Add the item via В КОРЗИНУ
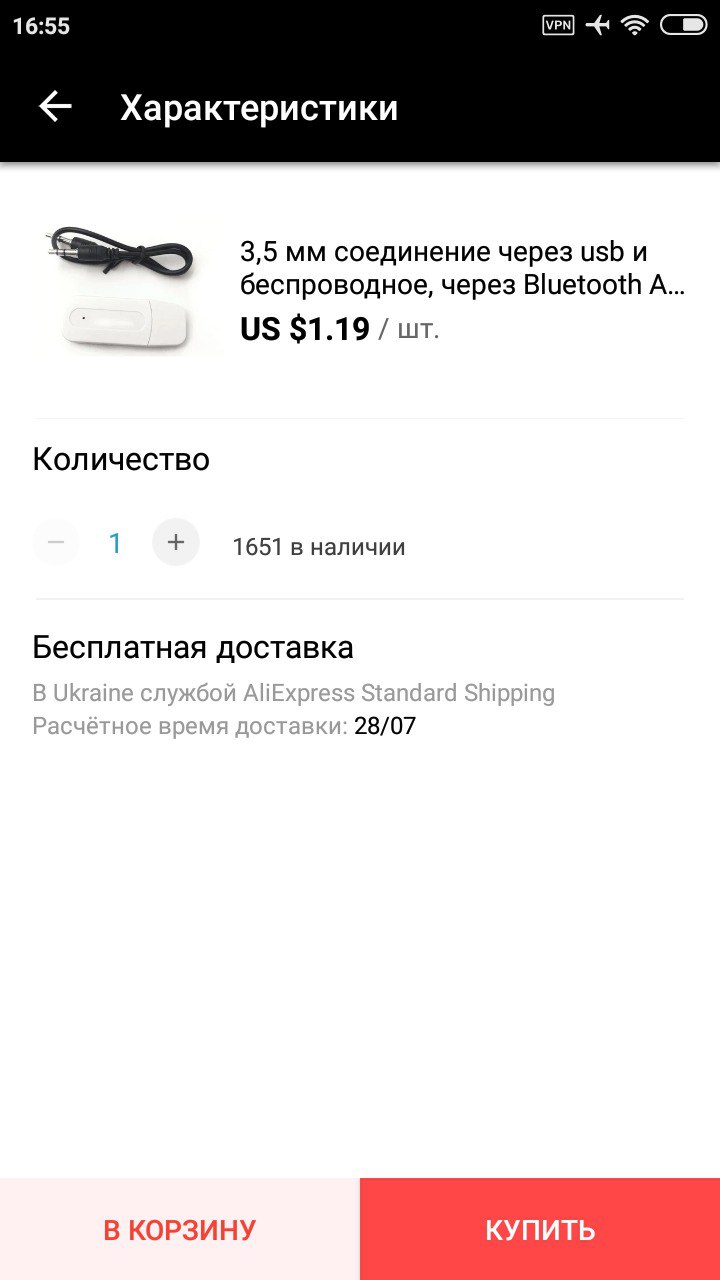 pyautogui.click(x=180, y=1229)
